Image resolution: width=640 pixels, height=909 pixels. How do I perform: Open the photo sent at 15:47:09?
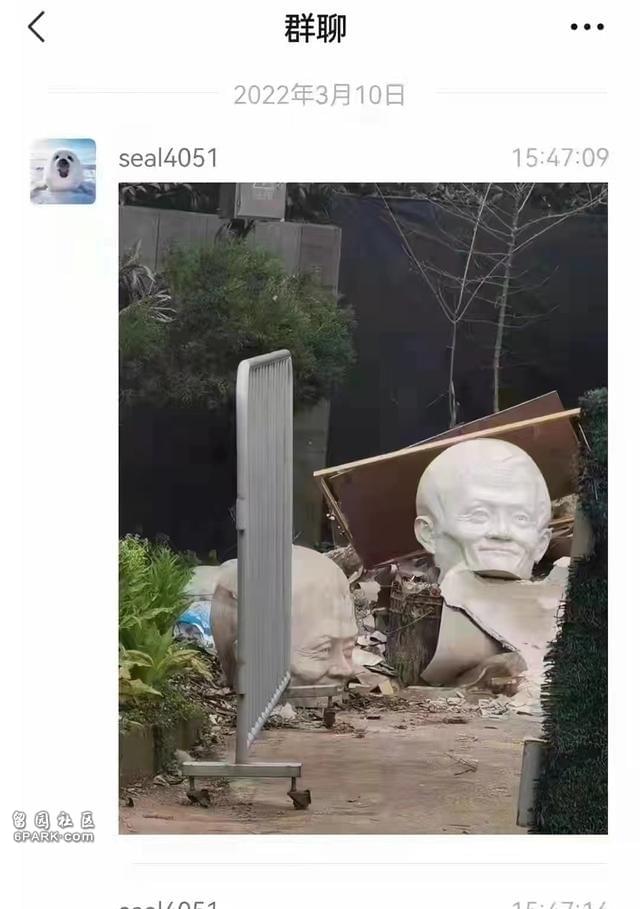(x=363, y=508)
